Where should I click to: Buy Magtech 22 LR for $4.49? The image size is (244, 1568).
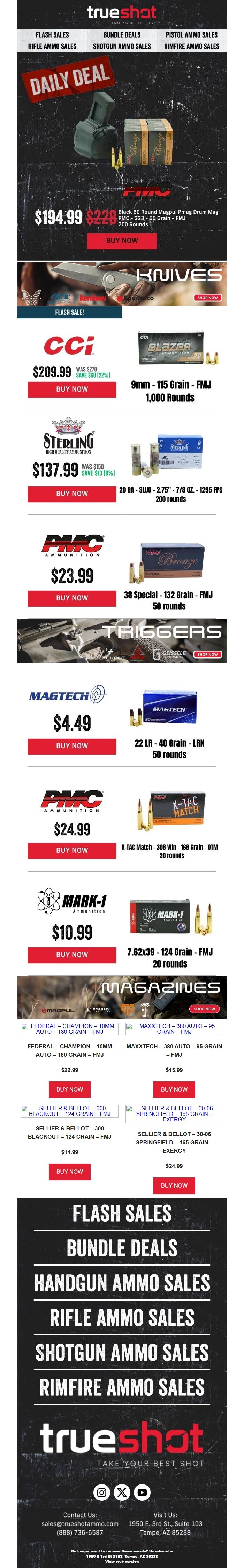[x=72, y=746]
